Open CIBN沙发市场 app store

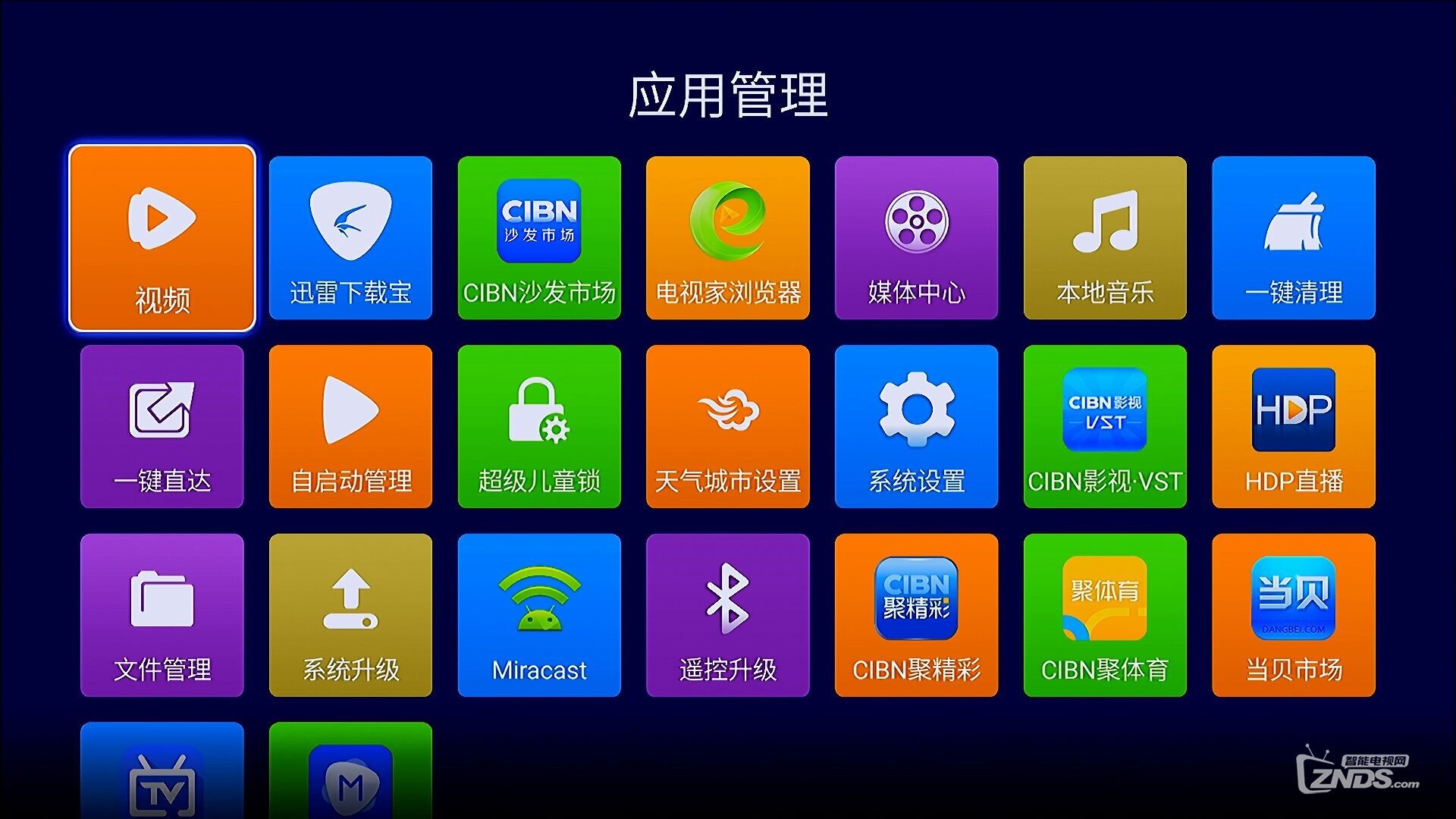tap(539, 237)
